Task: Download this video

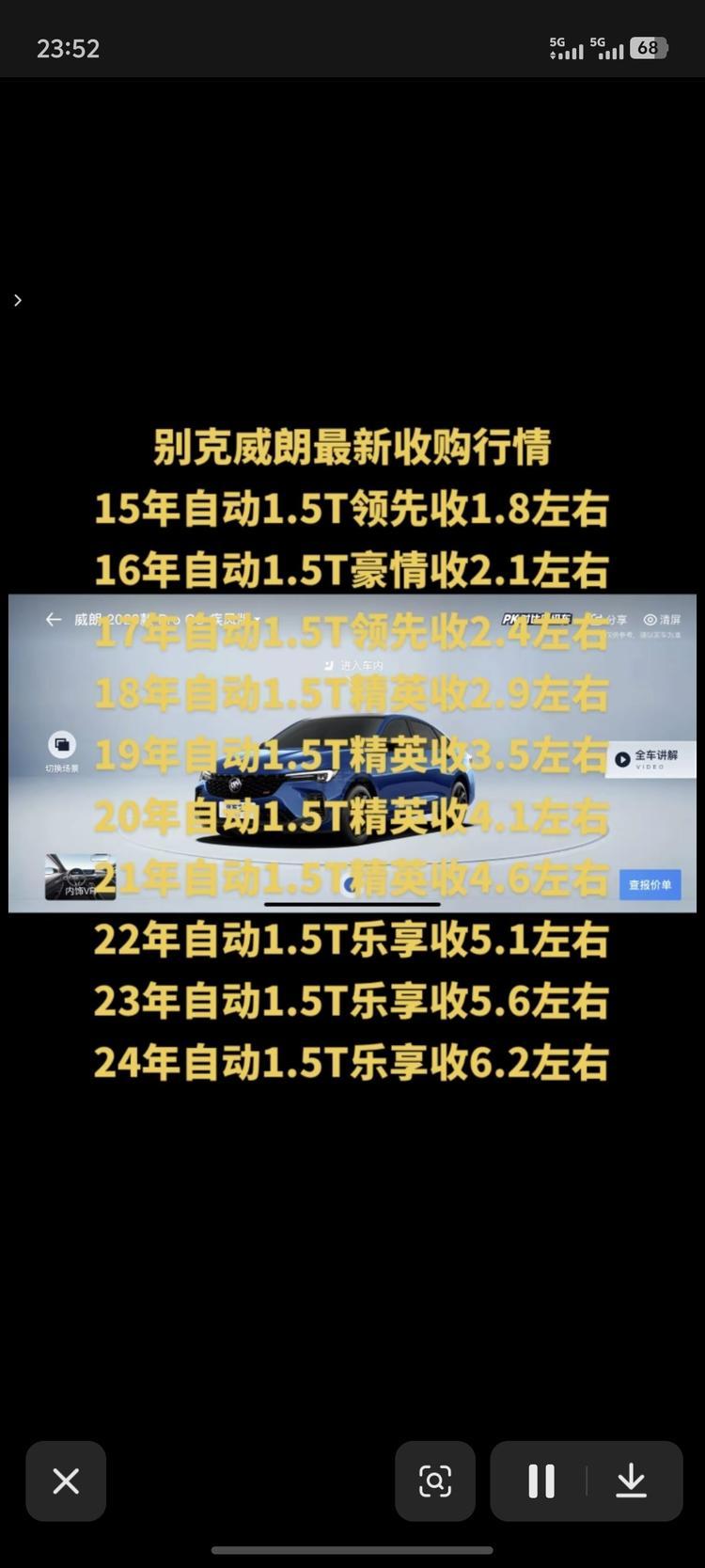Action: click(631, 1481)
